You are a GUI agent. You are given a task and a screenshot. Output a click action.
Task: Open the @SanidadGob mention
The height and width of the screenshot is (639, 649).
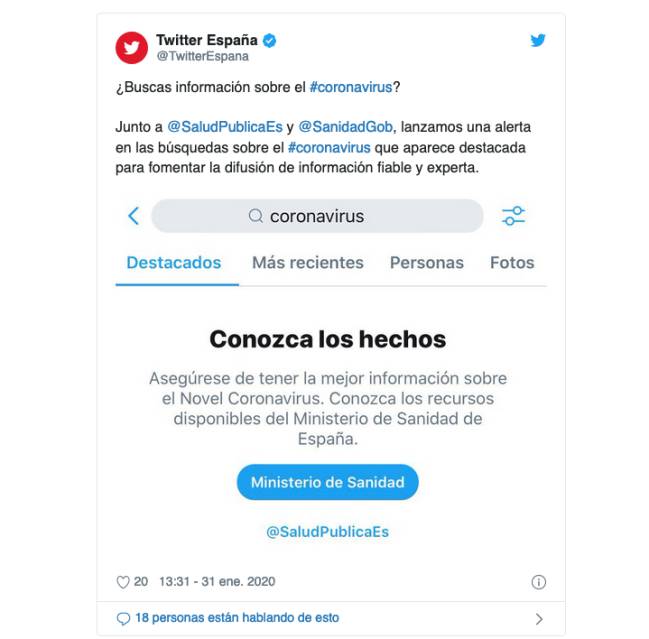(346, 128)
